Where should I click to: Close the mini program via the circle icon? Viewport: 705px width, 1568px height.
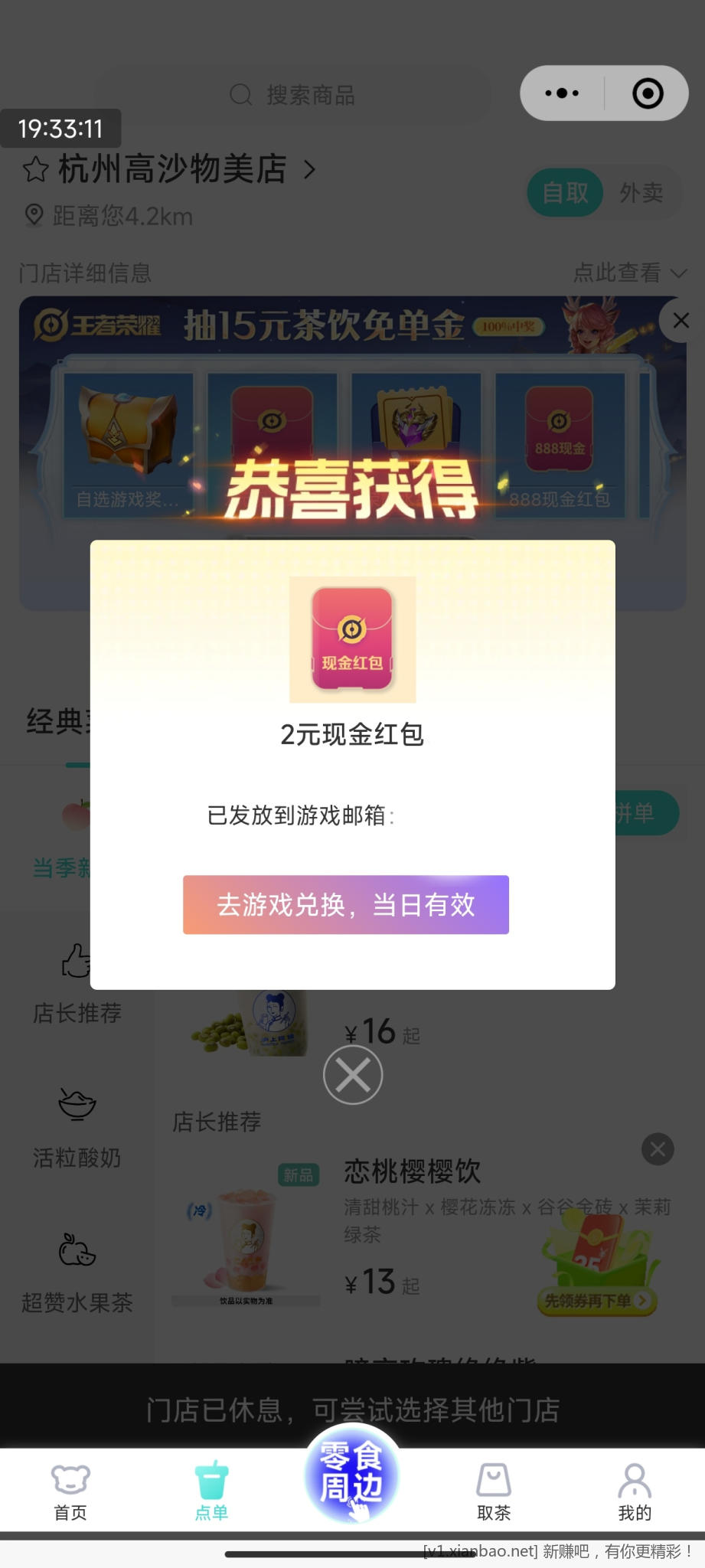(648, 93)
